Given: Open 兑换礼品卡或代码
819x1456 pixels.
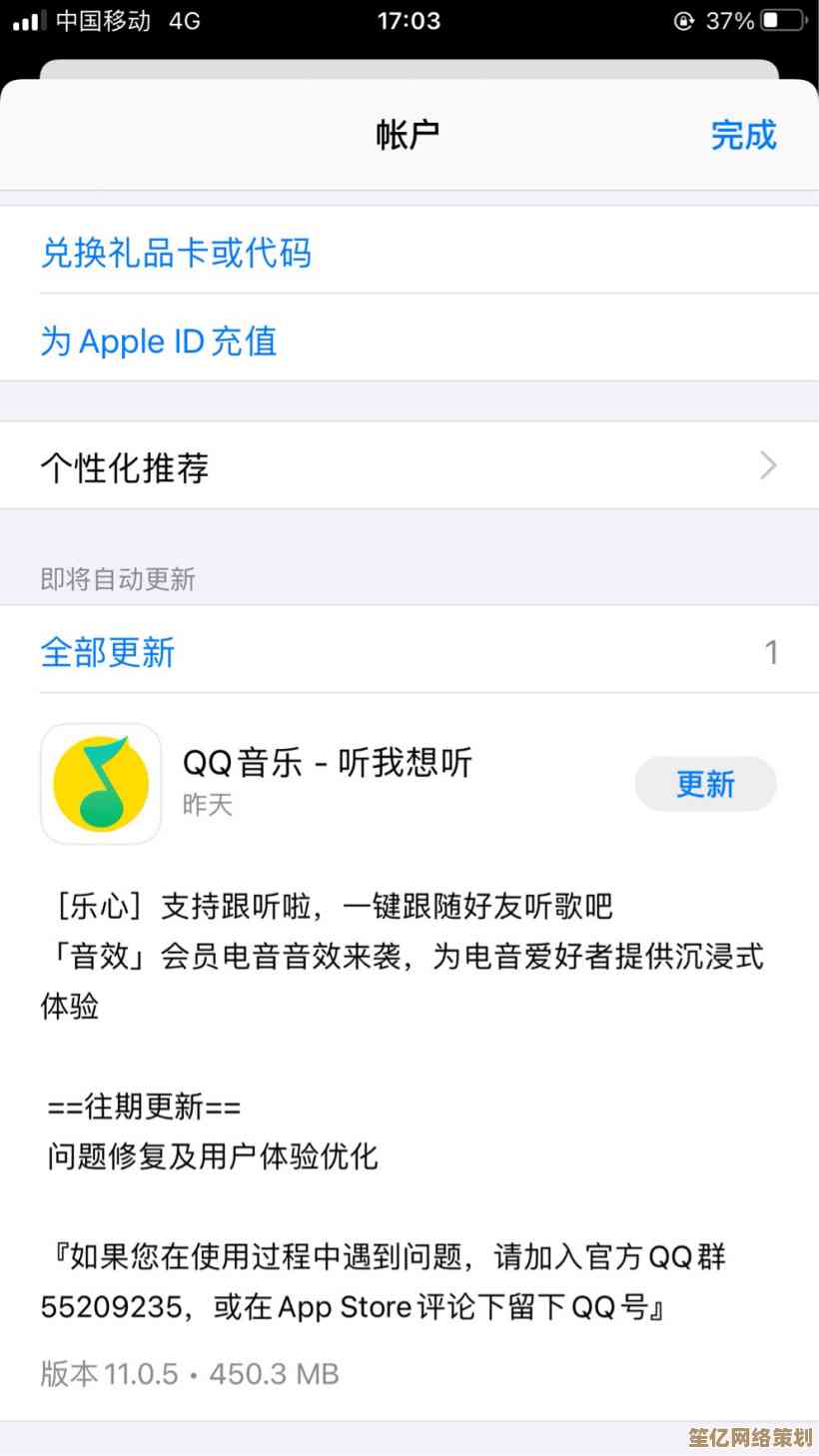Looking at the screenshot, I should [x=177, y=254].
